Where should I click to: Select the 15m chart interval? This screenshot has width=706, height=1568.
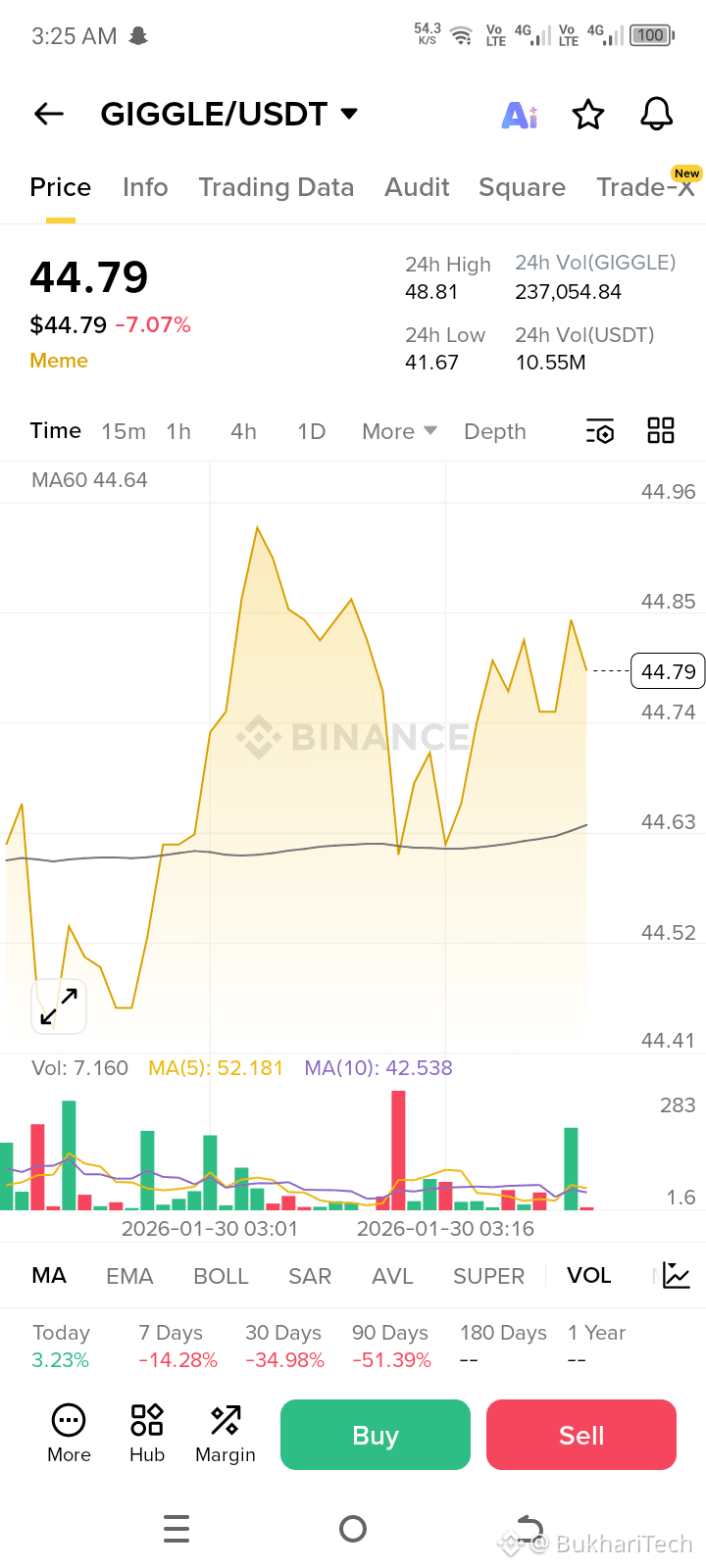click(124, 431)
